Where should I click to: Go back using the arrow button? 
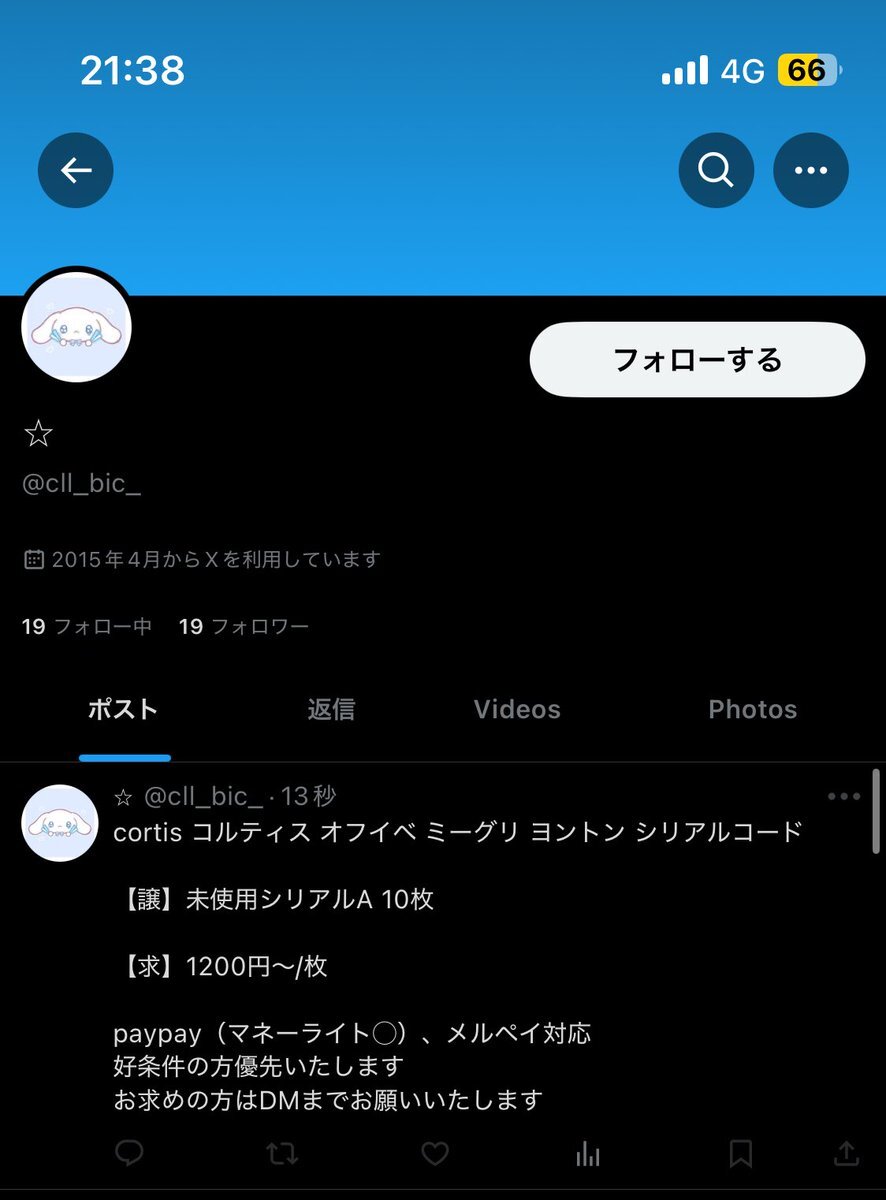pyautogui.click(x=76, y=171)
